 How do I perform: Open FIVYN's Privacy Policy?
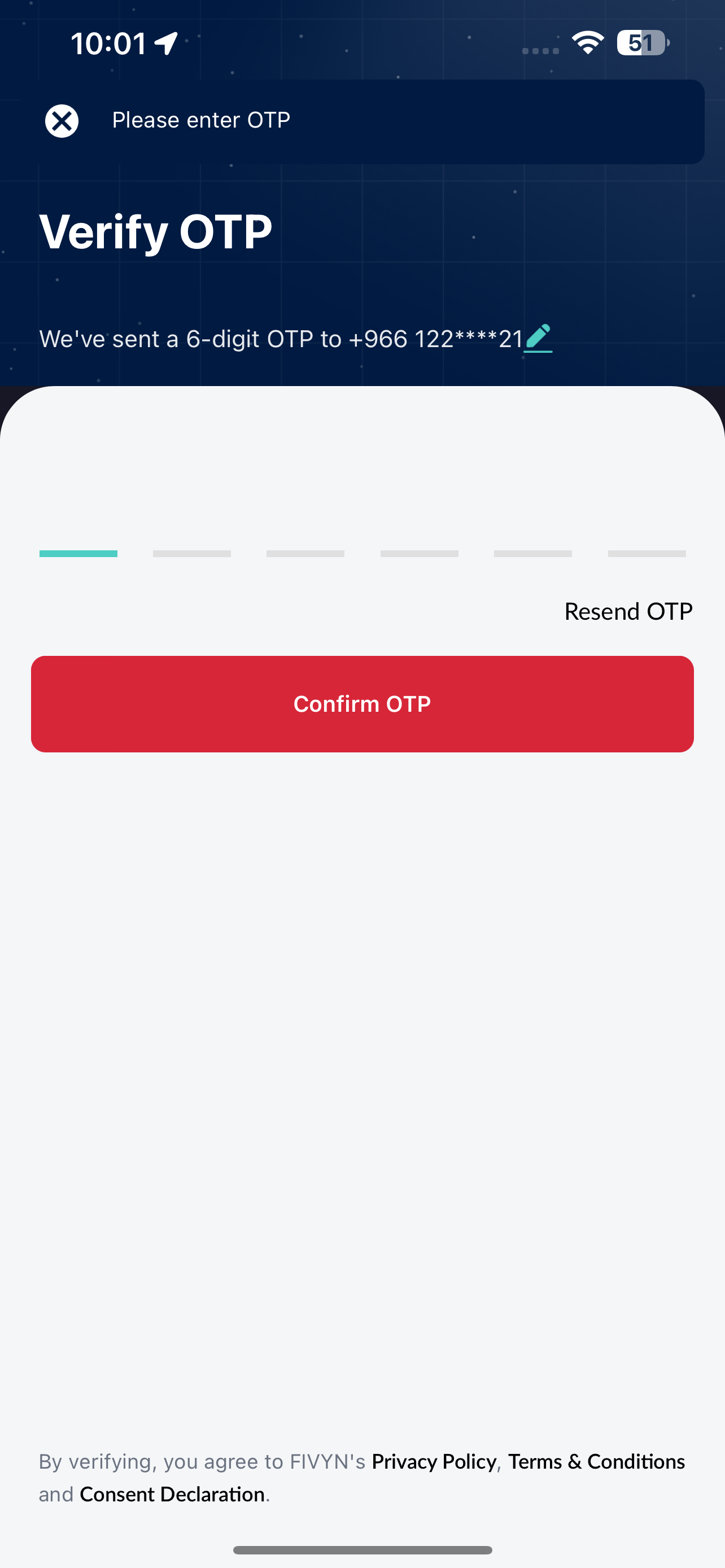[x=434, y=1461]
